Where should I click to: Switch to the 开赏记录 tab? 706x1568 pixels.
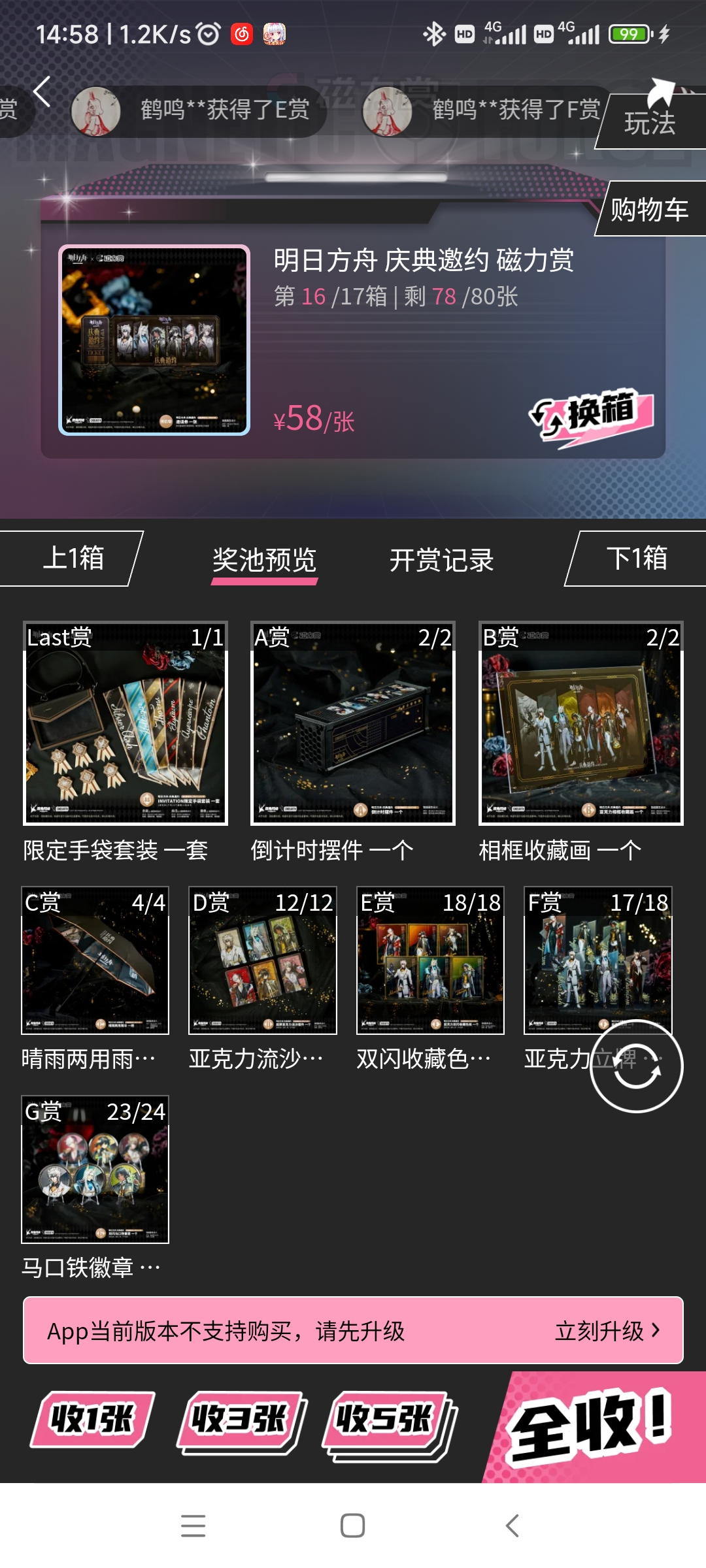point(441,561)
